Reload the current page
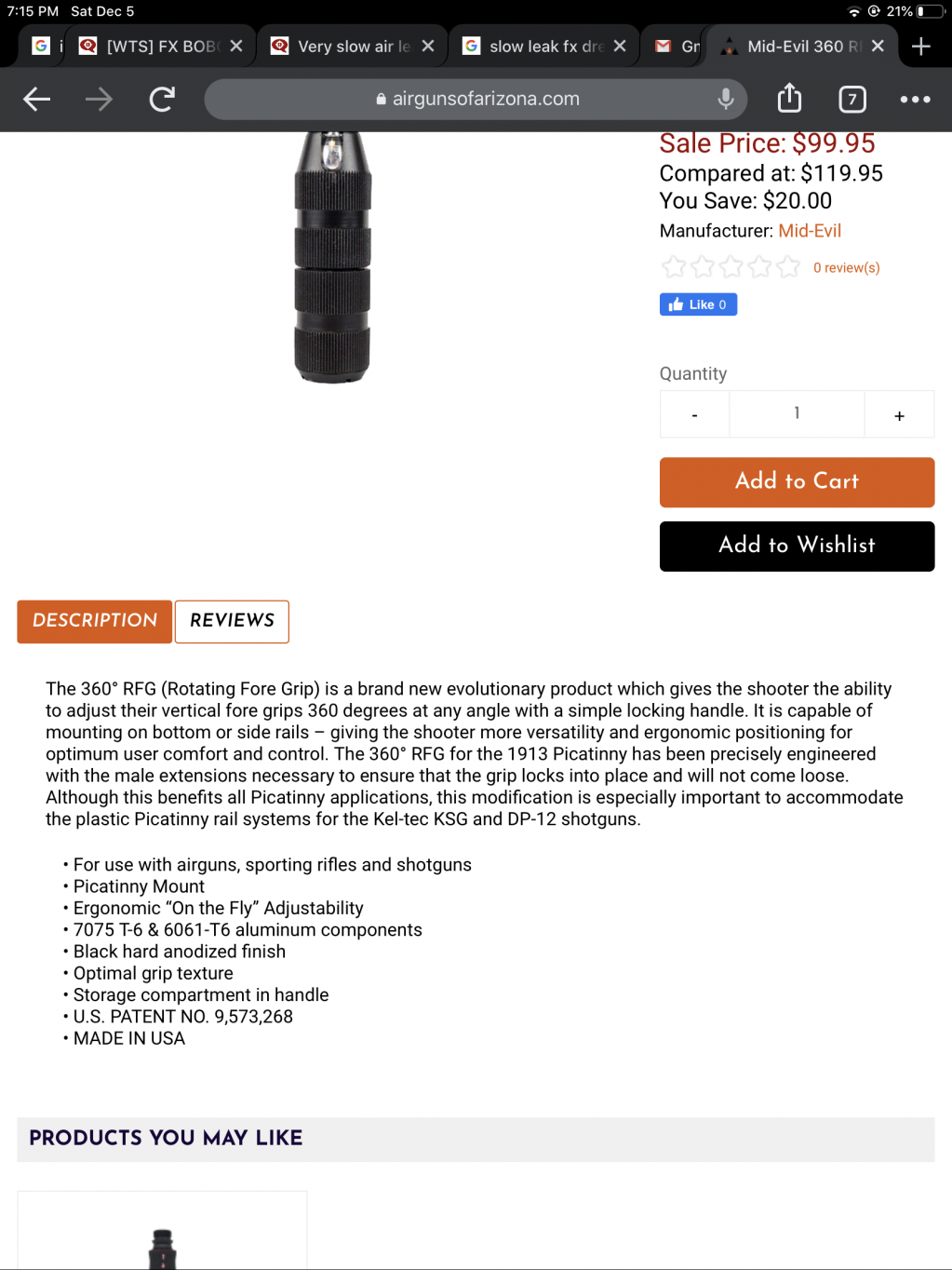The height and width of the screenshot is (1270, 952). point(162,99)
